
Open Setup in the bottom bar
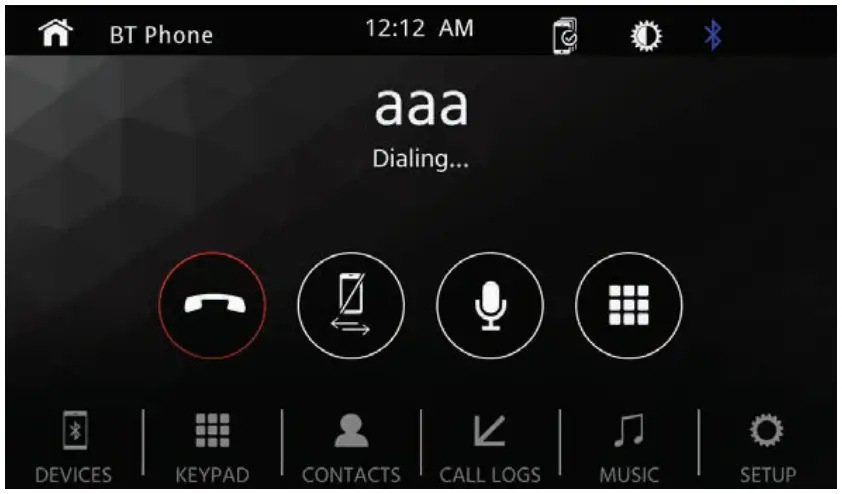click(x=767, y=446)
